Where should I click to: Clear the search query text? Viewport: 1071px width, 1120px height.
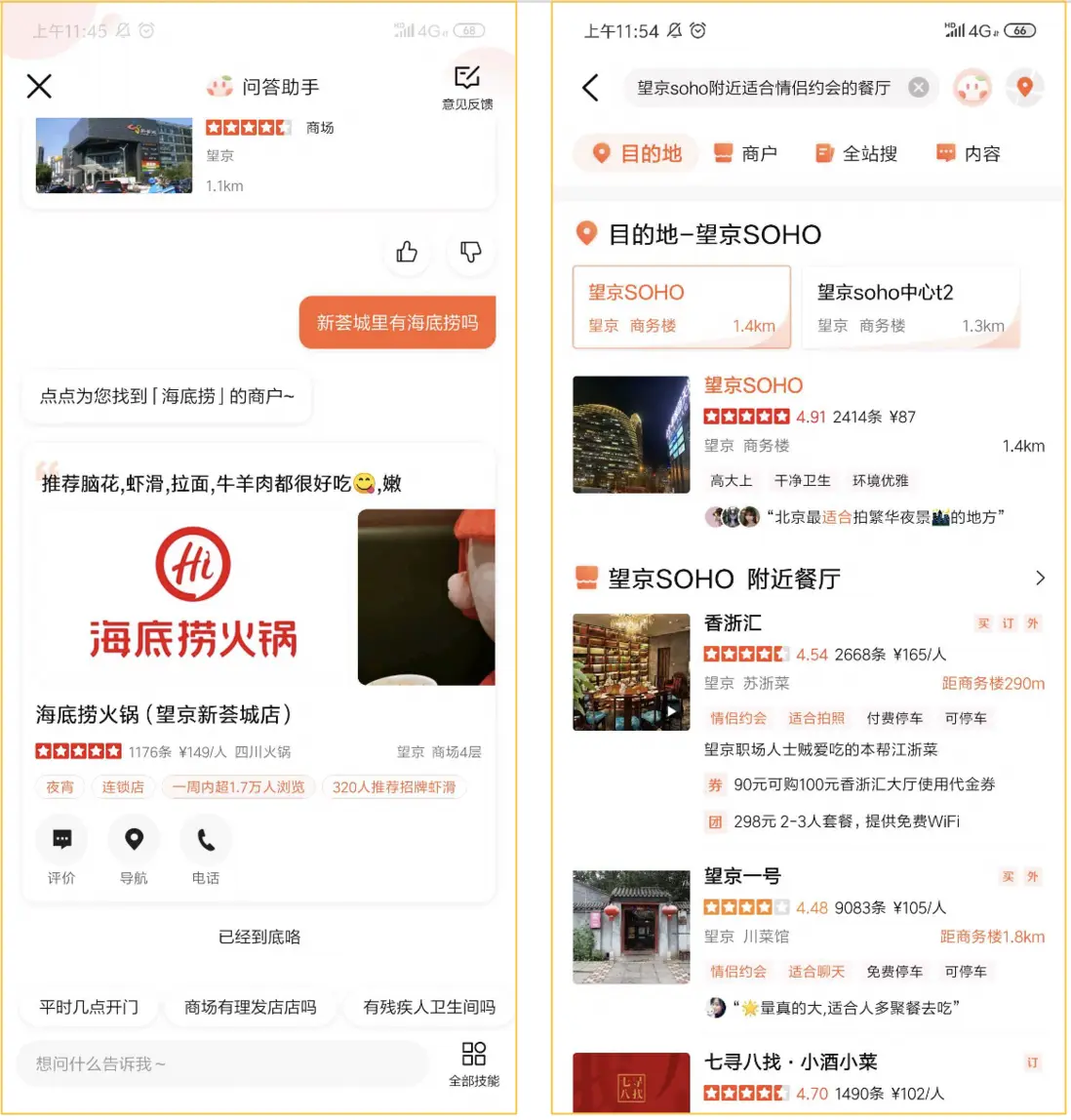[918, 88]
